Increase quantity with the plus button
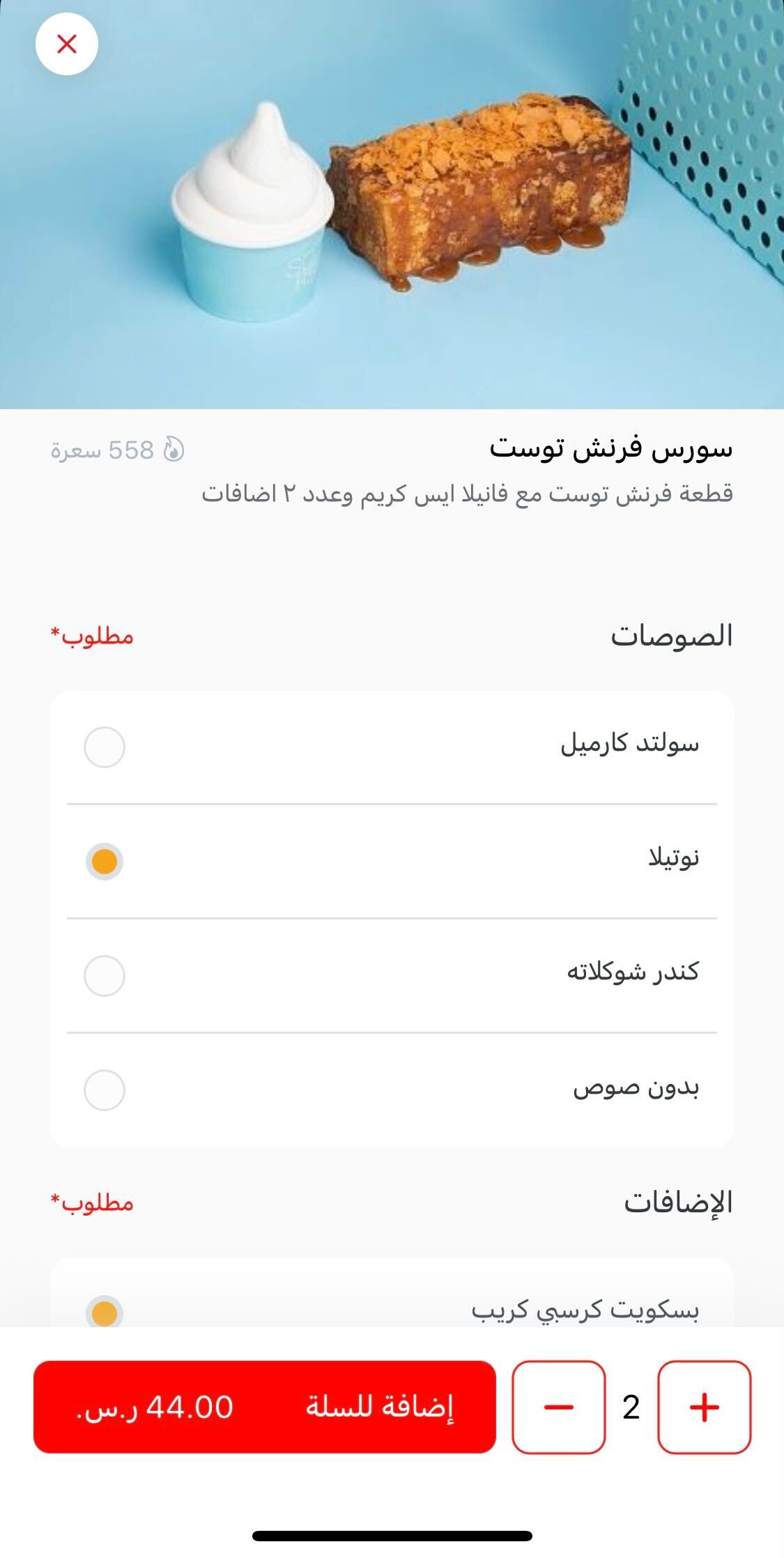784x1558 pixels. click(704, 1407)
